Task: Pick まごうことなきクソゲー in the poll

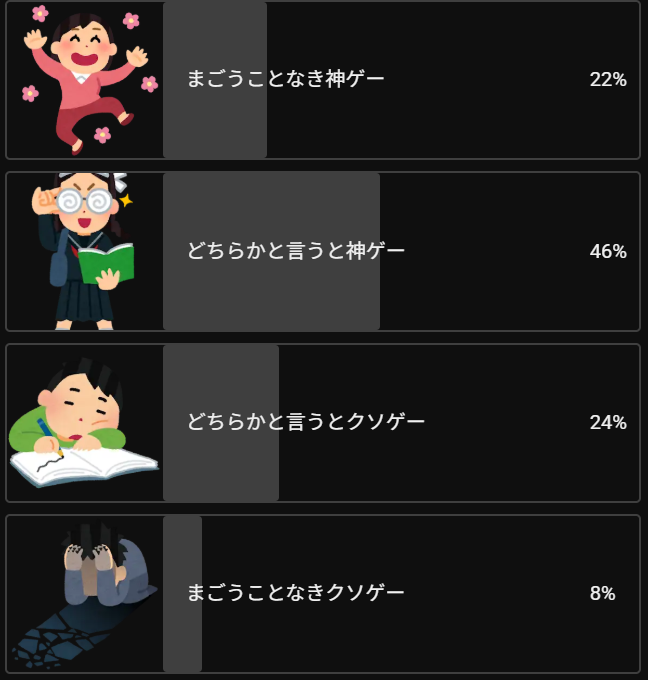Action: pyautogui.click(x=322, y=593)
